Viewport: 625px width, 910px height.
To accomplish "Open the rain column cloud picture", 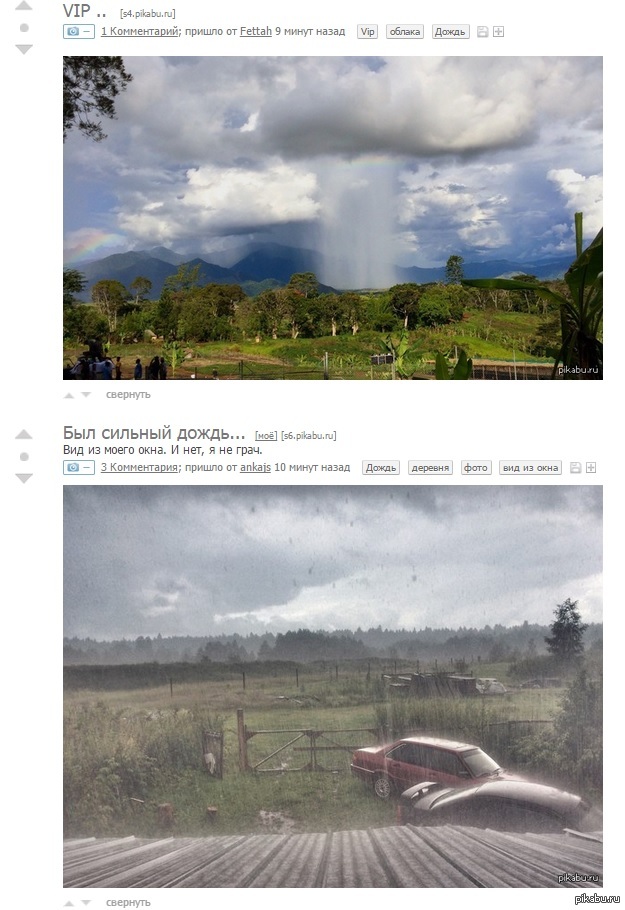I will (x=332, y=217).
